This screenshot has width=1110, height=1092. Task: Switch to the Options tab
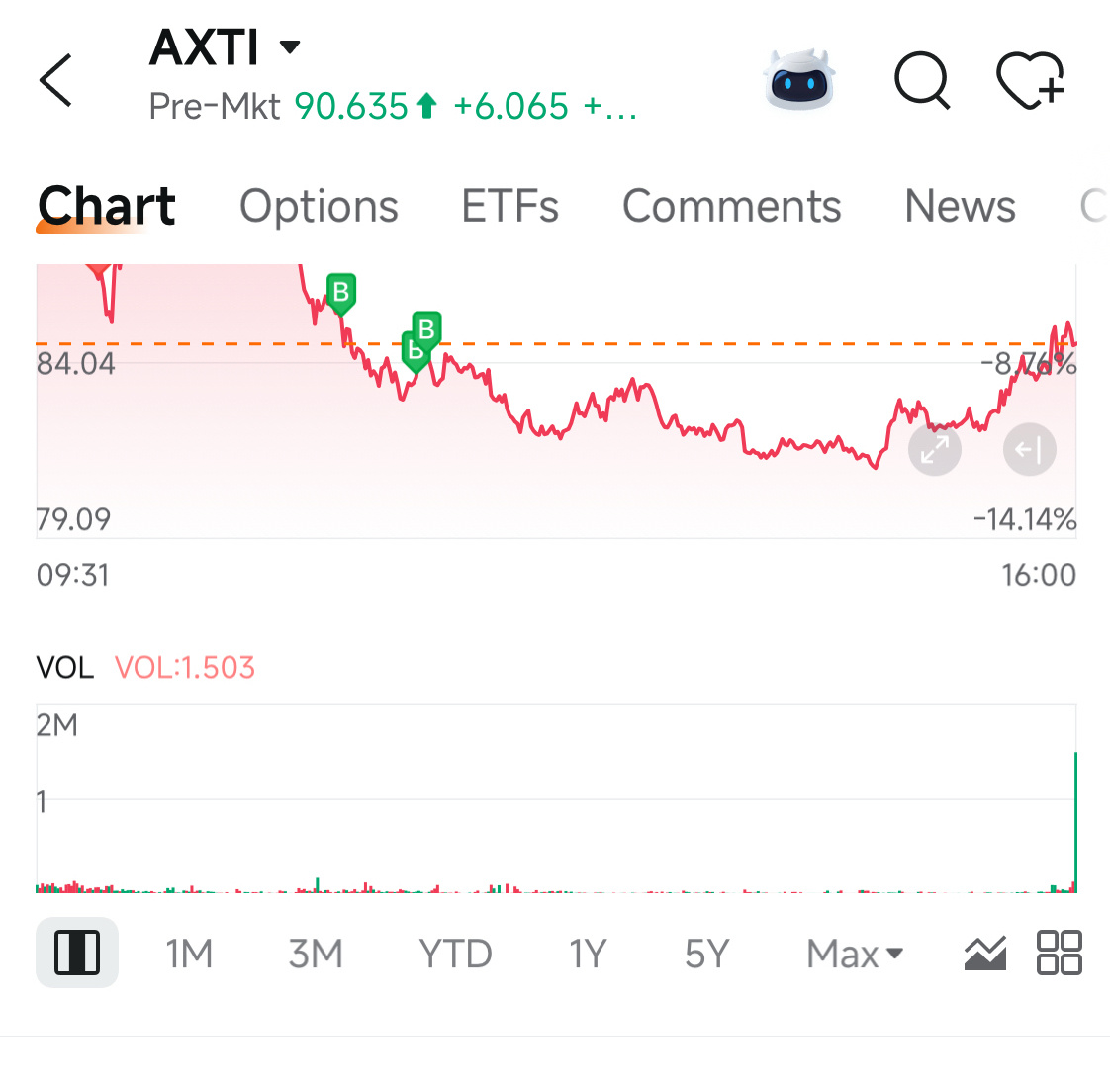coord(319,206)
